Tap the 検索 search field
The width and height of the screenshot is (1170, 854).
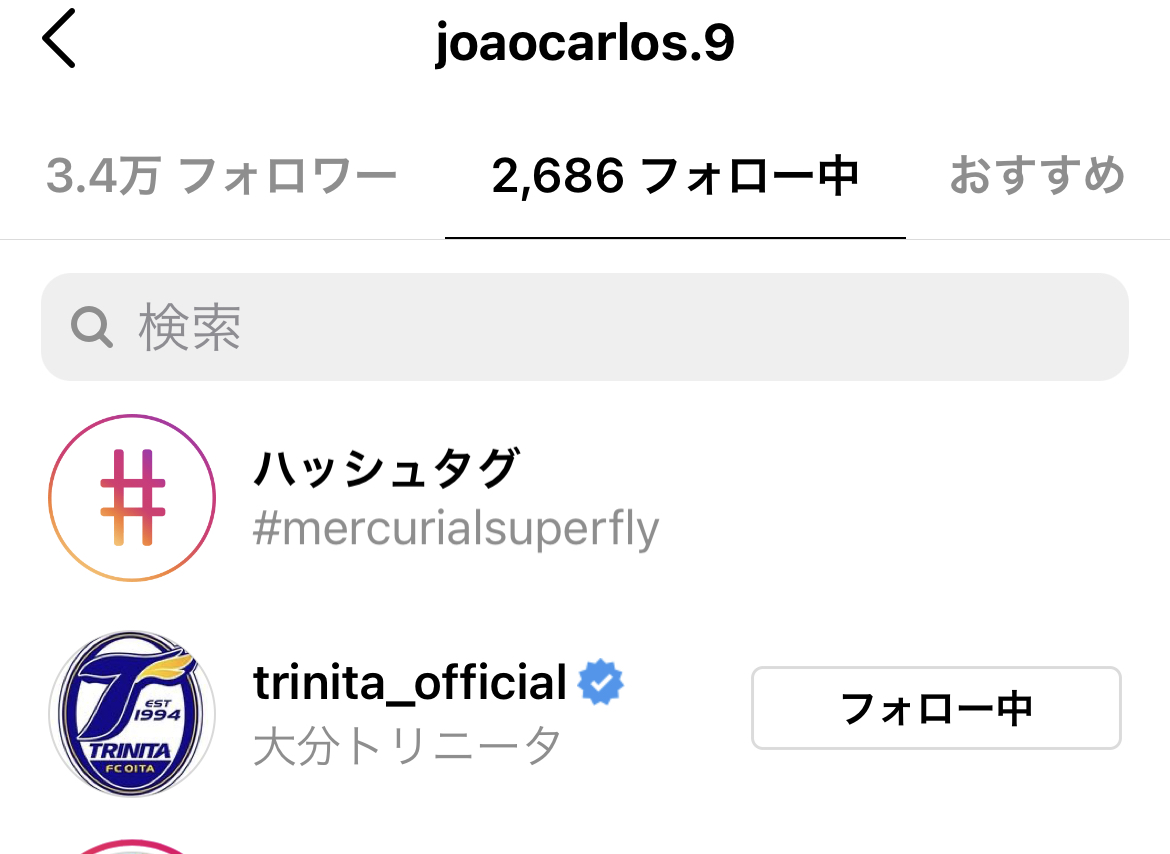pos(584,327)
